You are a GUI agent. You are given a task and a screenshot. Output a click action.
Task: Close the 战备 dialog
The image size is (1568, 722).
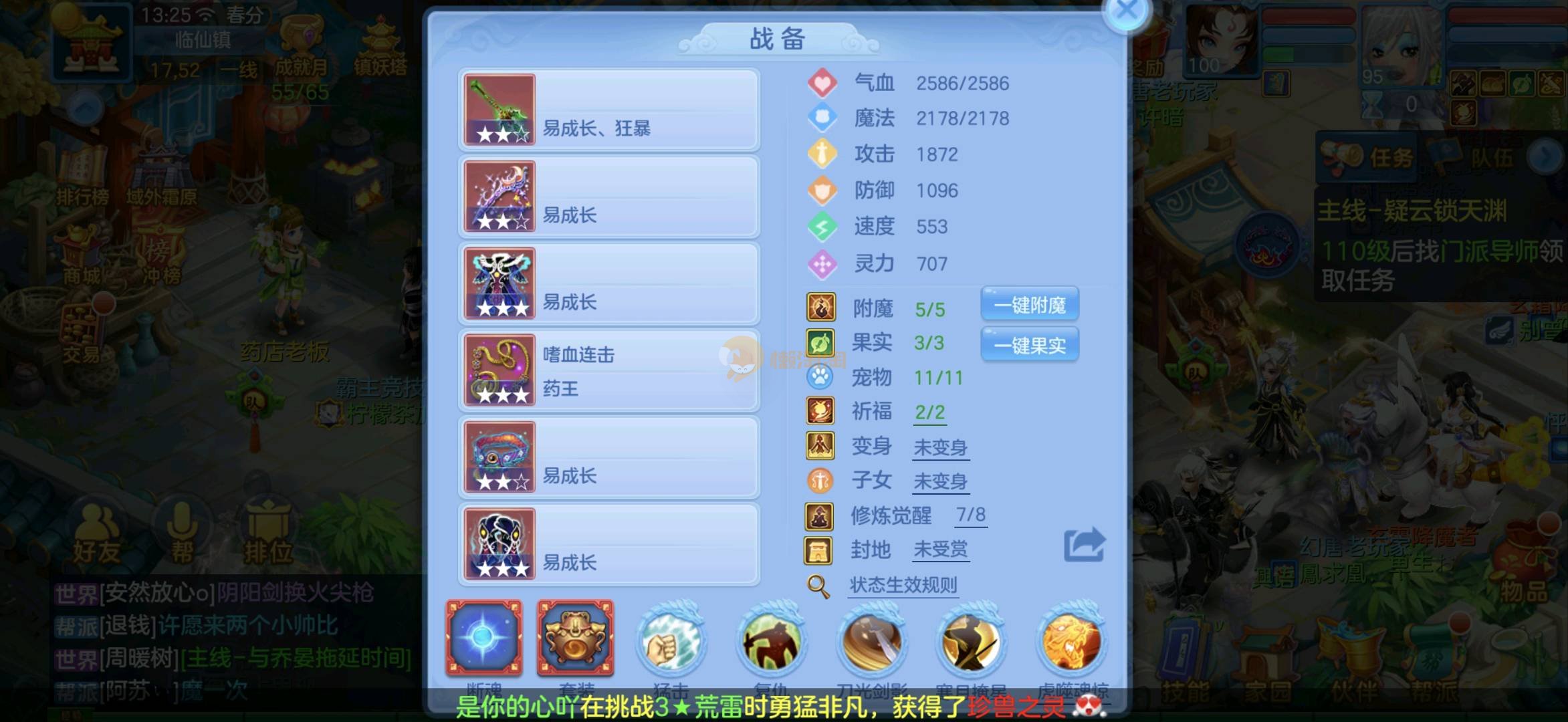[x=1127, y=11]
